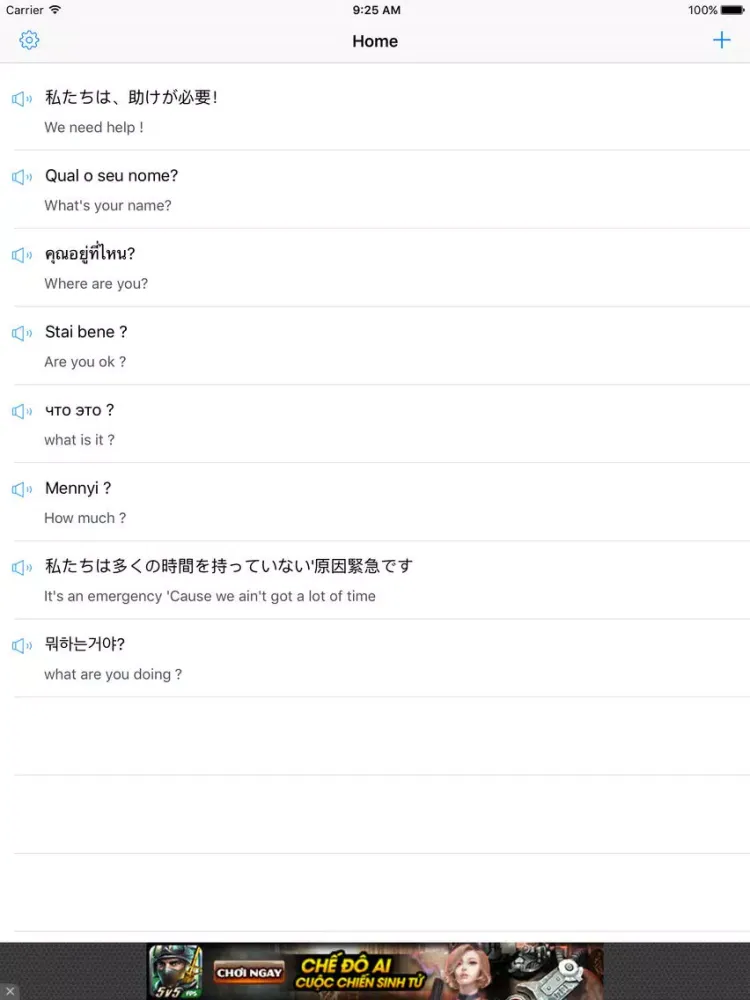This screenshot has height=1000, width=750.
Task: Tap the "CHƠI NGAY" button in the ad
Action: click(x=248, y=971)
